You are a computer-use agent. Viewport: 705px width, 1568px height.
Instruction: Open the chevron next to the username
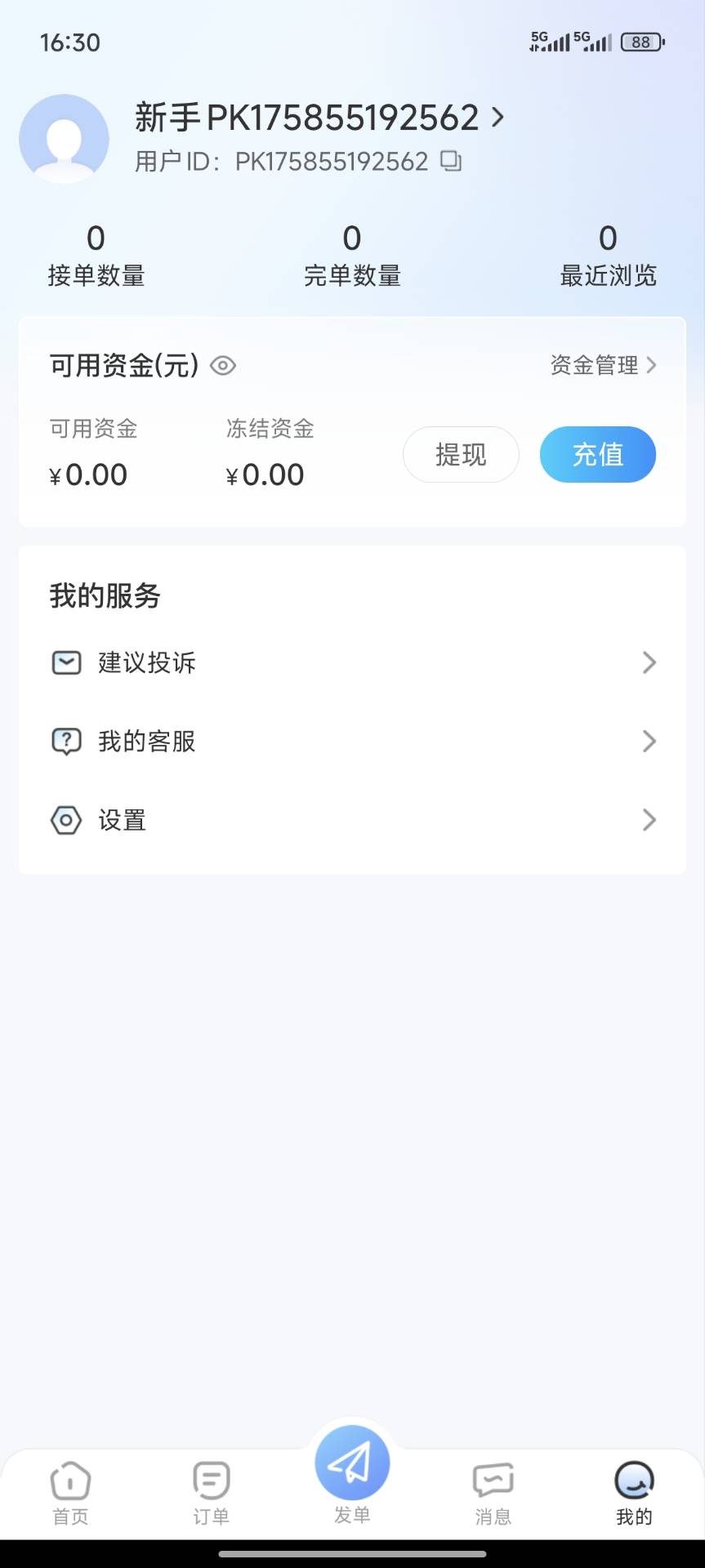tap(498, 118)
